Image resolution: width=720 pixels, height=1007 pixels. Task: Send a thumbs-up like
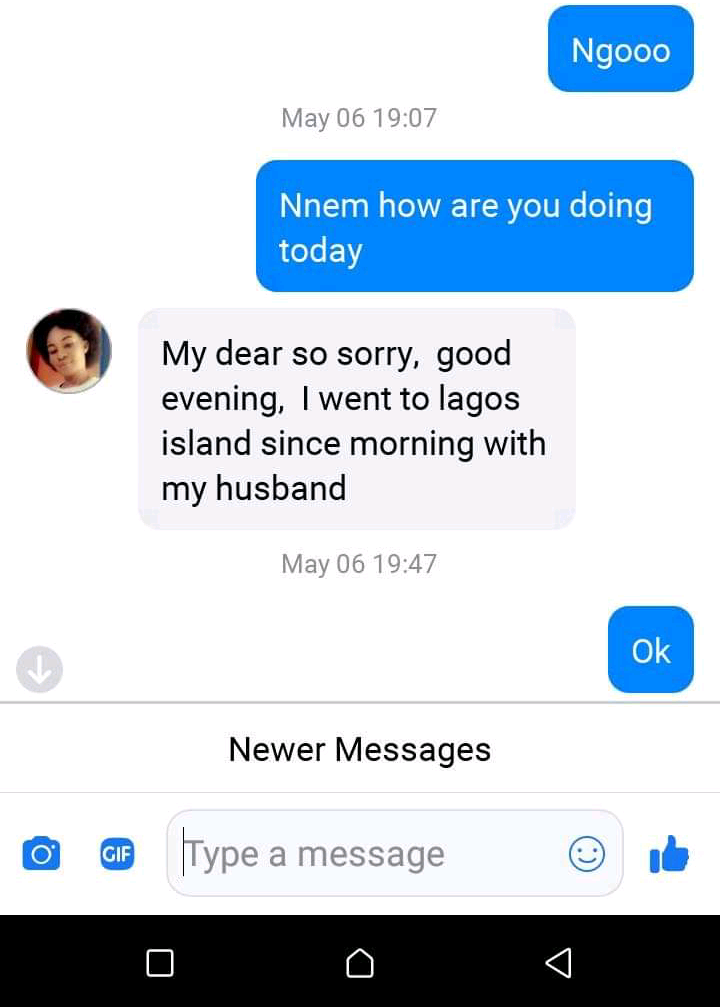(x=669, y=854)
